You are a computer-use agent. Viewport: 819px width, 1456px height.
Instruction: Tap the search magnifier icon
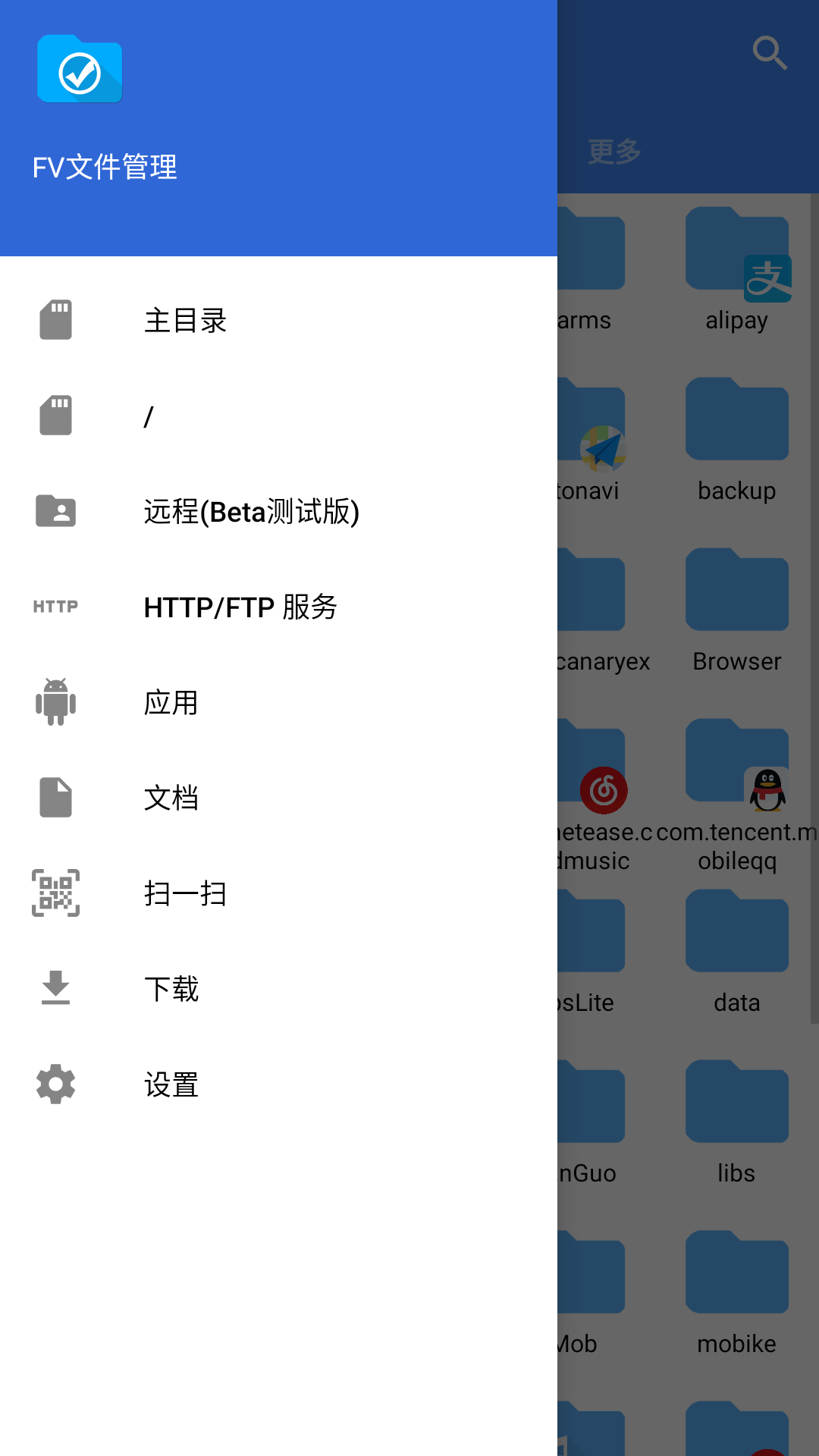[769, 53]
